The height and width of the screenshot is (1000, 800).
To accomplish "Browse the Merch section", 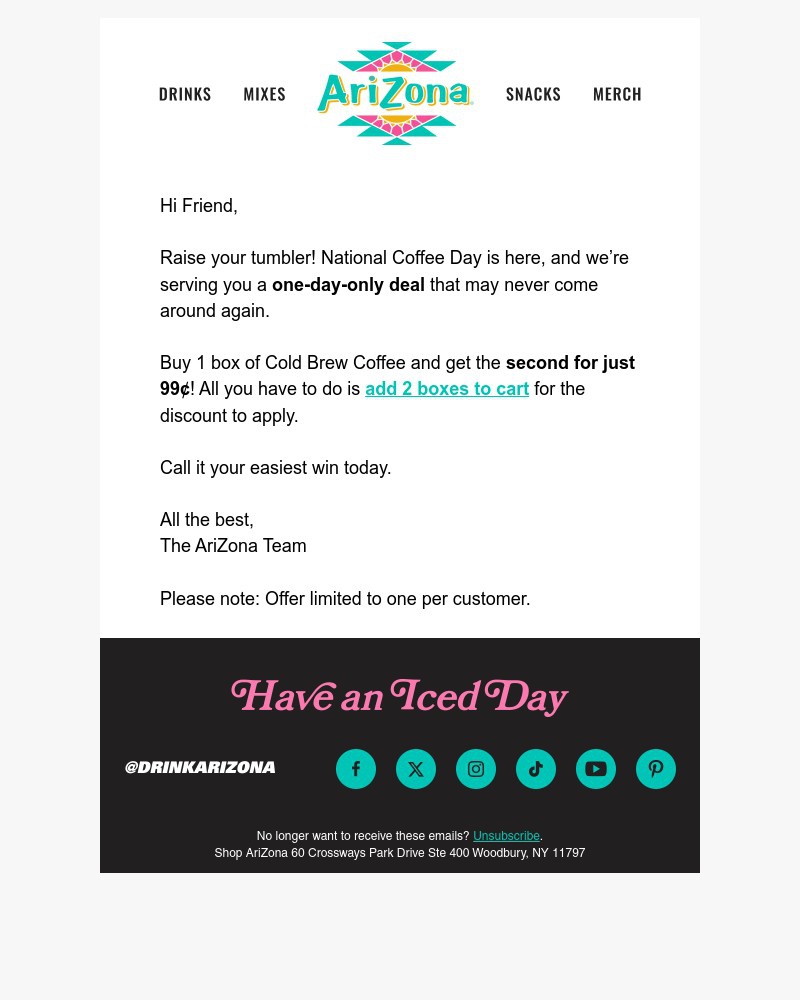I will (617, 94).
